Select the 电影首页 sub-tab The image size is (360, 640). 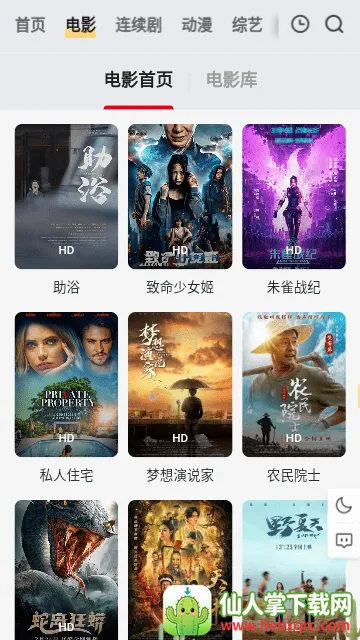[x=139, y=79]
